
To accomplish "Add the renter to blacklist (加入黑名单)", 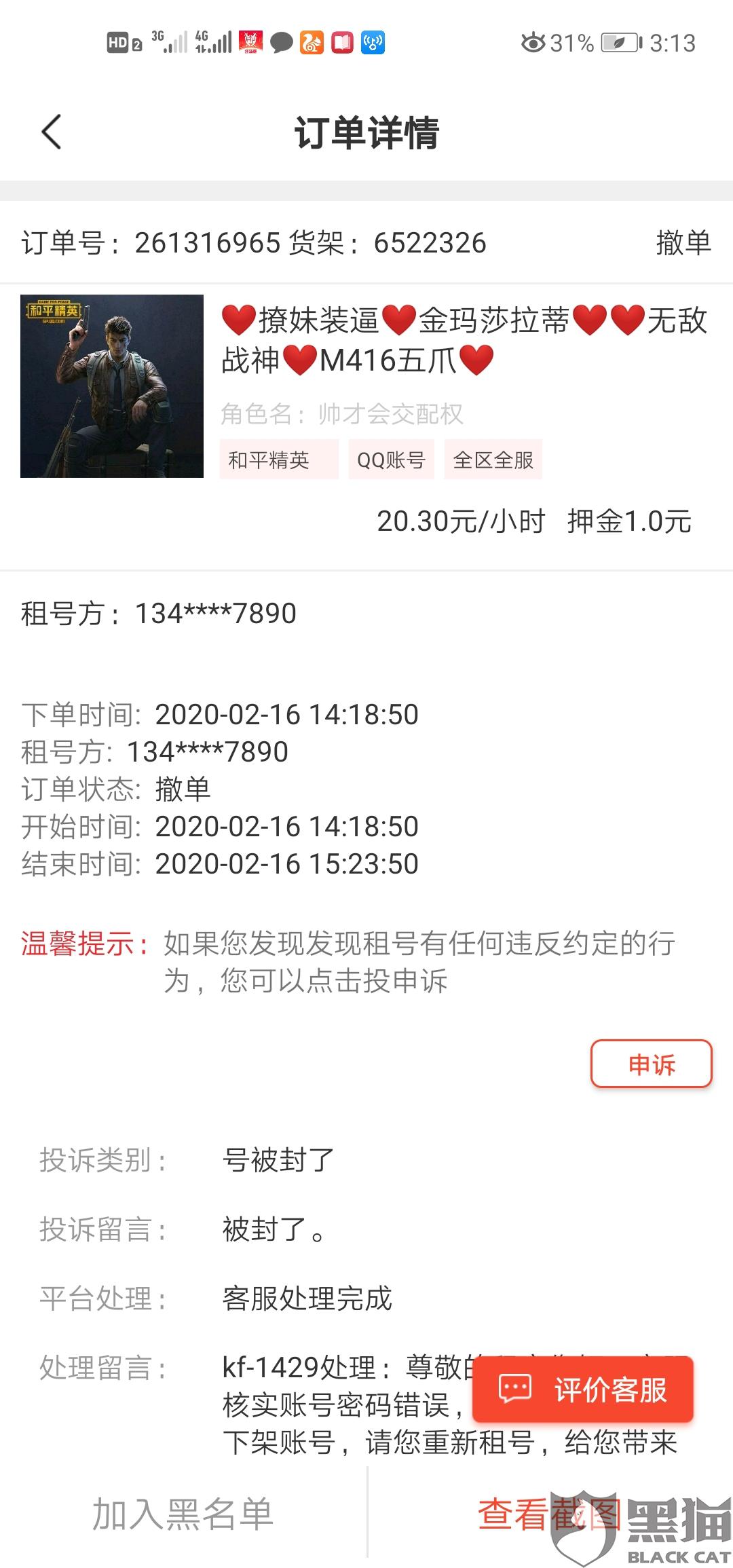I will [x=183, y=1513].
